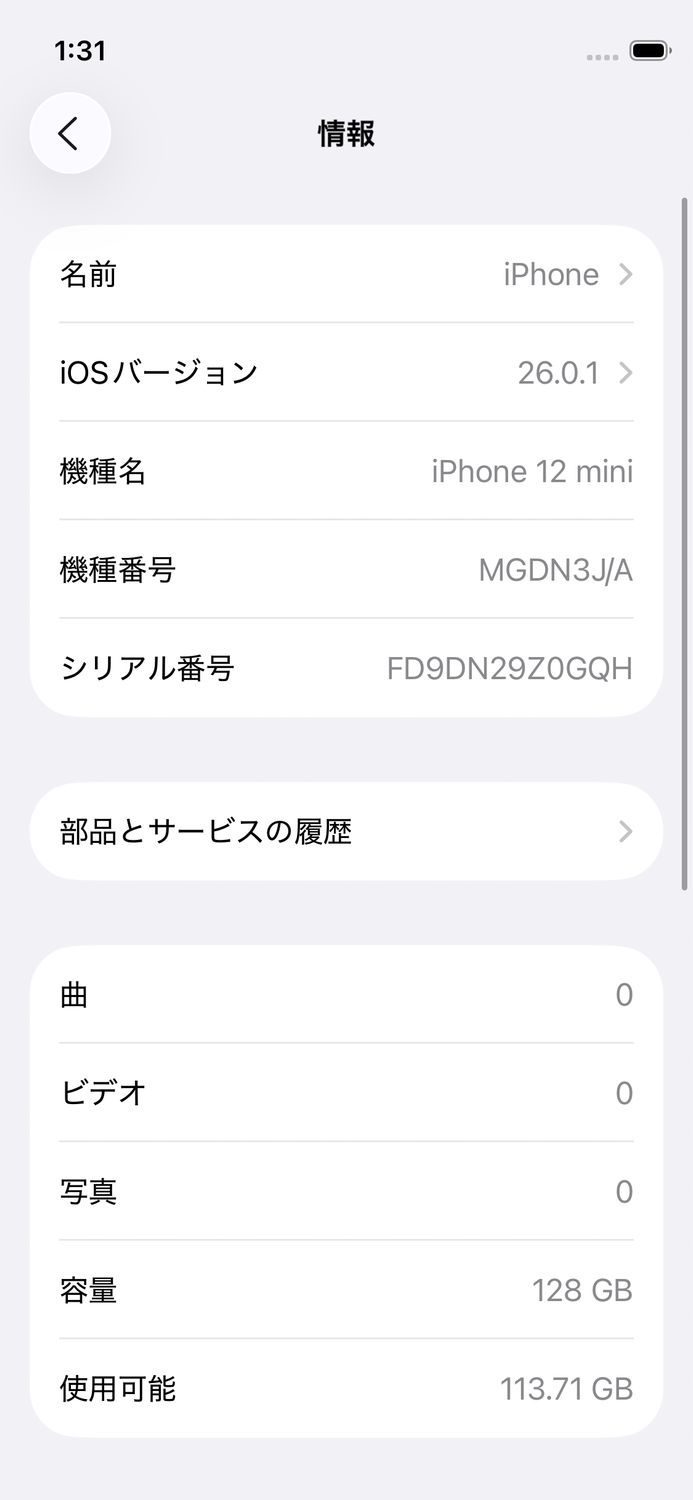Open the iOSバージョン 26.0.1 row
This screenshot has width=693, height=1500.
pyautogui.click(x=346, y=373)
